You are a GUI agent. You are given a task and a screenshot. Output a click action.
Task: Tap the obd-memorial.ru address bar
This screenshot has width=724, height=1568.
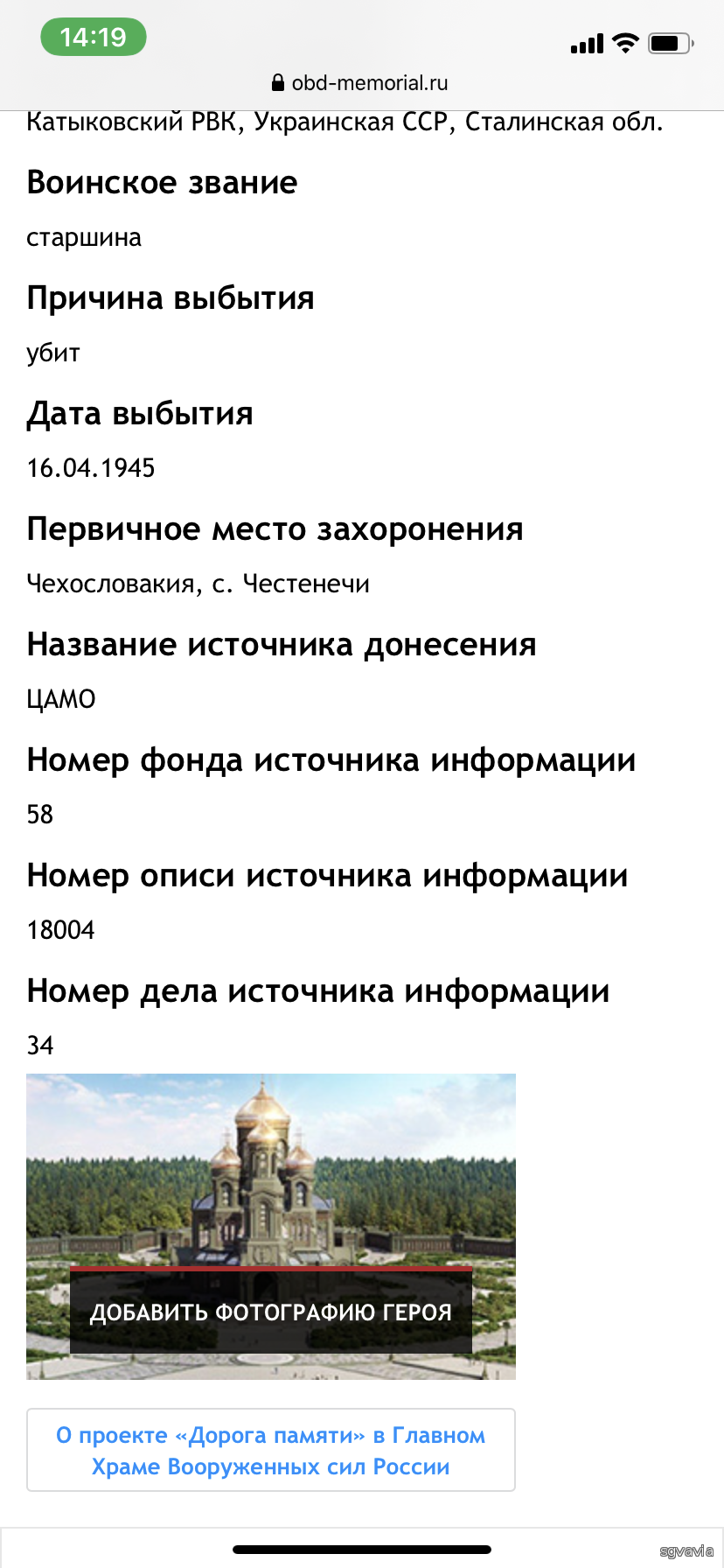point(360,83)
